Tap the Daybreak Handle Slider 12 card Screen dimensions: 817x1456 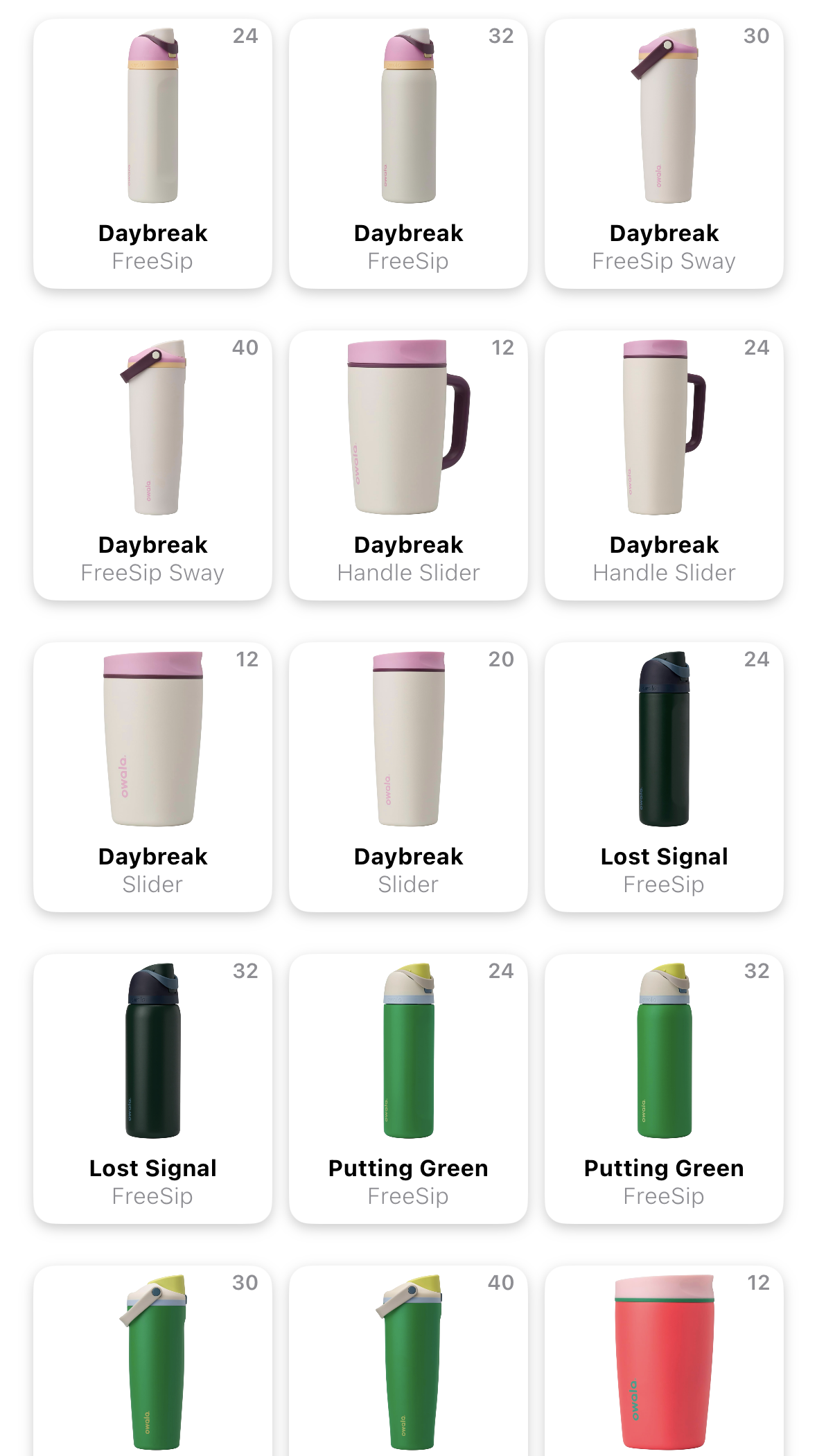[x=408, y=465]
